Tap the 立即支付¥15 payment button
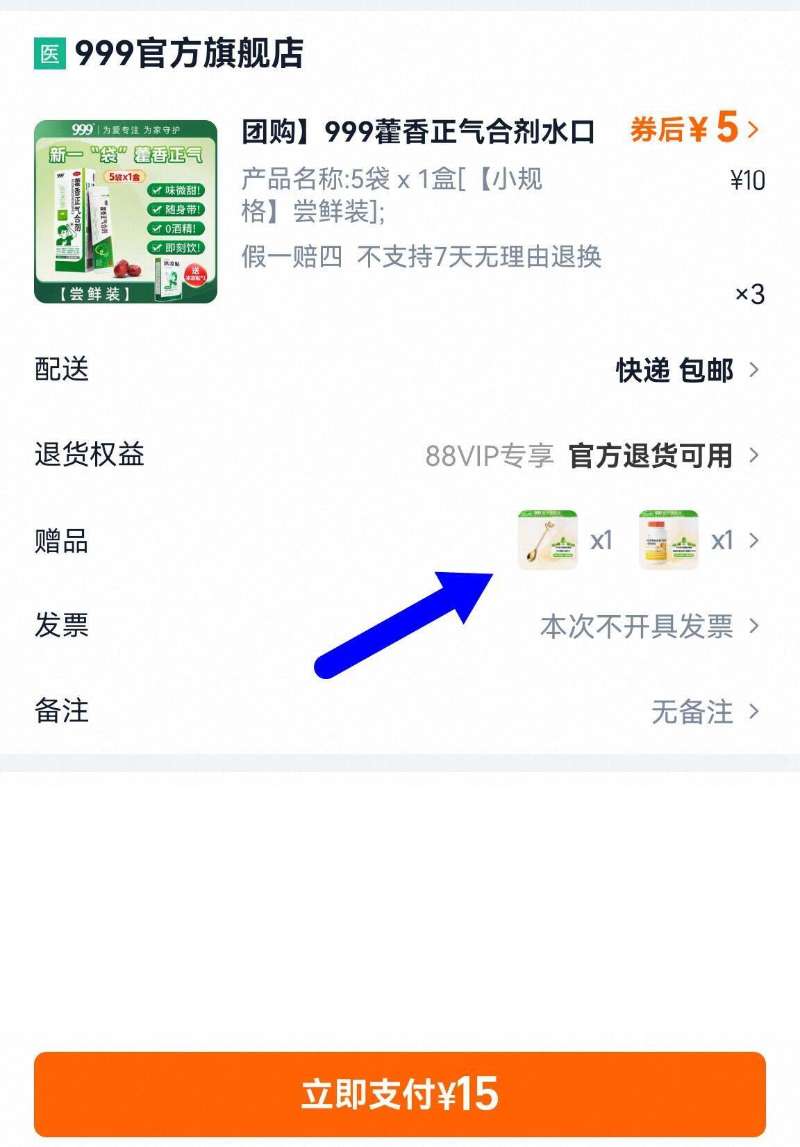The height and width of the screenshot is (1147, 800). click(x=400, y=1094)
